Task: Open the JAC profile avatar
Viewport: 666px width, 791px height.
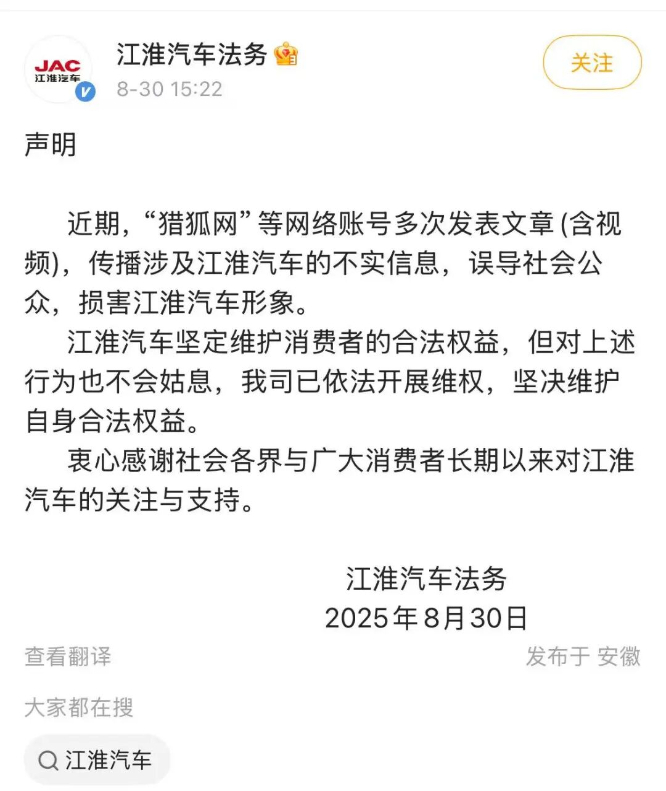Action: pos(59,68)
